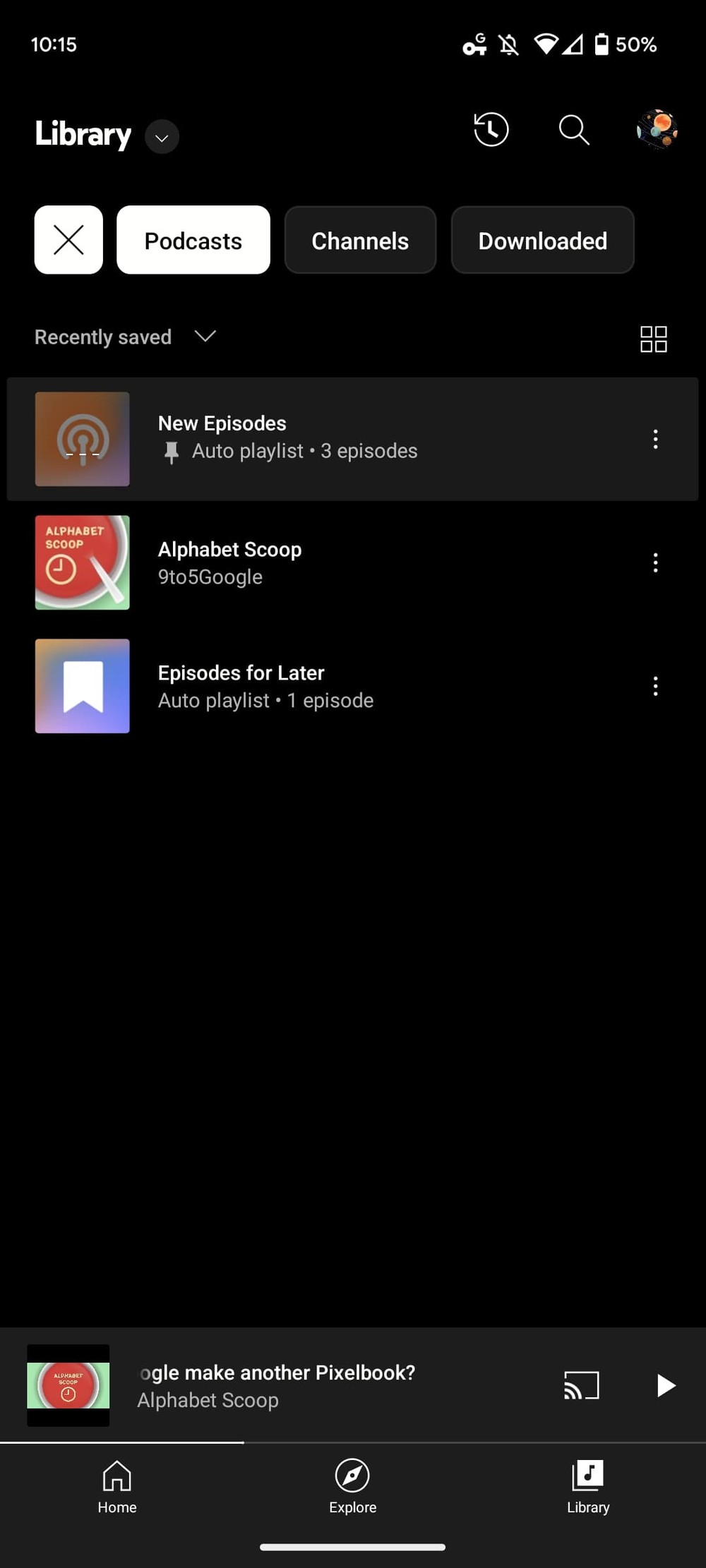Clear the active filter chip
Screen dimensions: 706x1568
click(68, 240)
